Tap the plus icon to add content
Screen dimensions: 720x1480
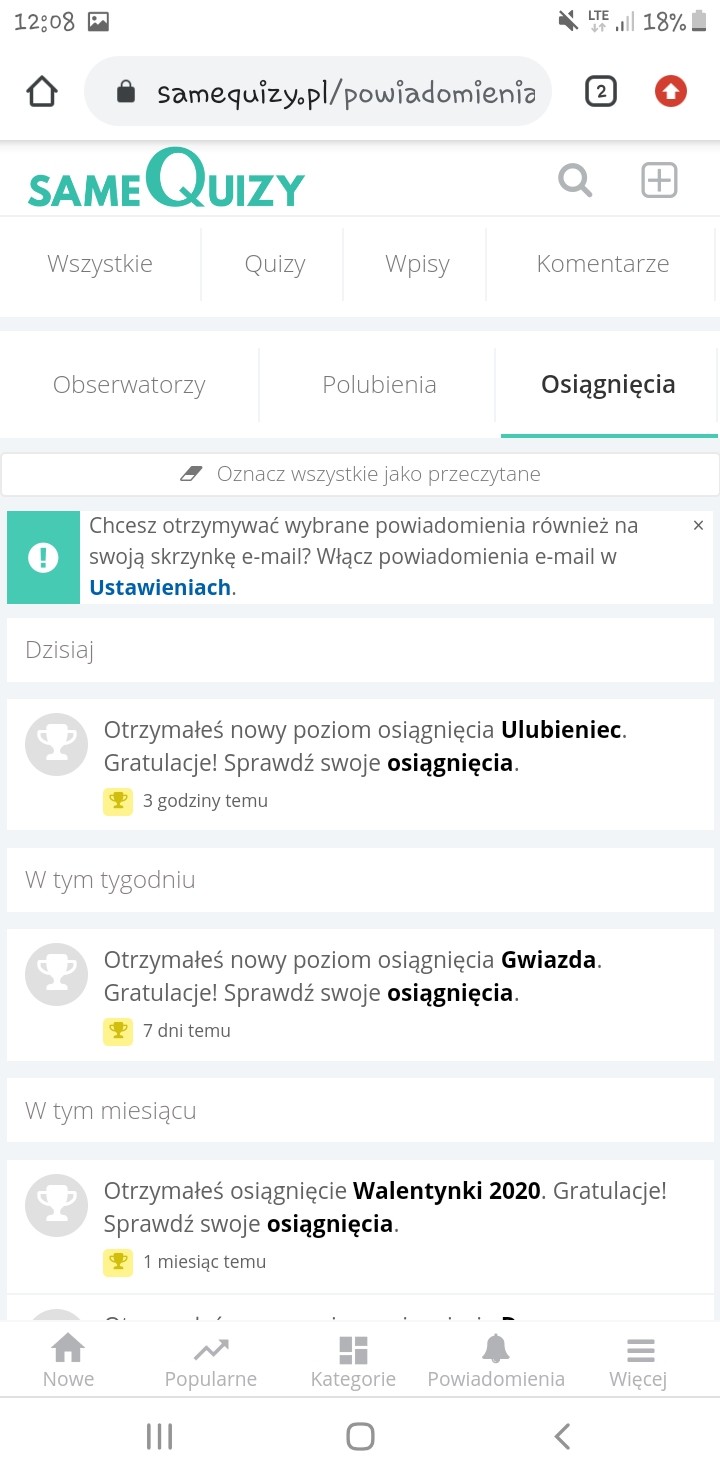(x=659, y=181)
